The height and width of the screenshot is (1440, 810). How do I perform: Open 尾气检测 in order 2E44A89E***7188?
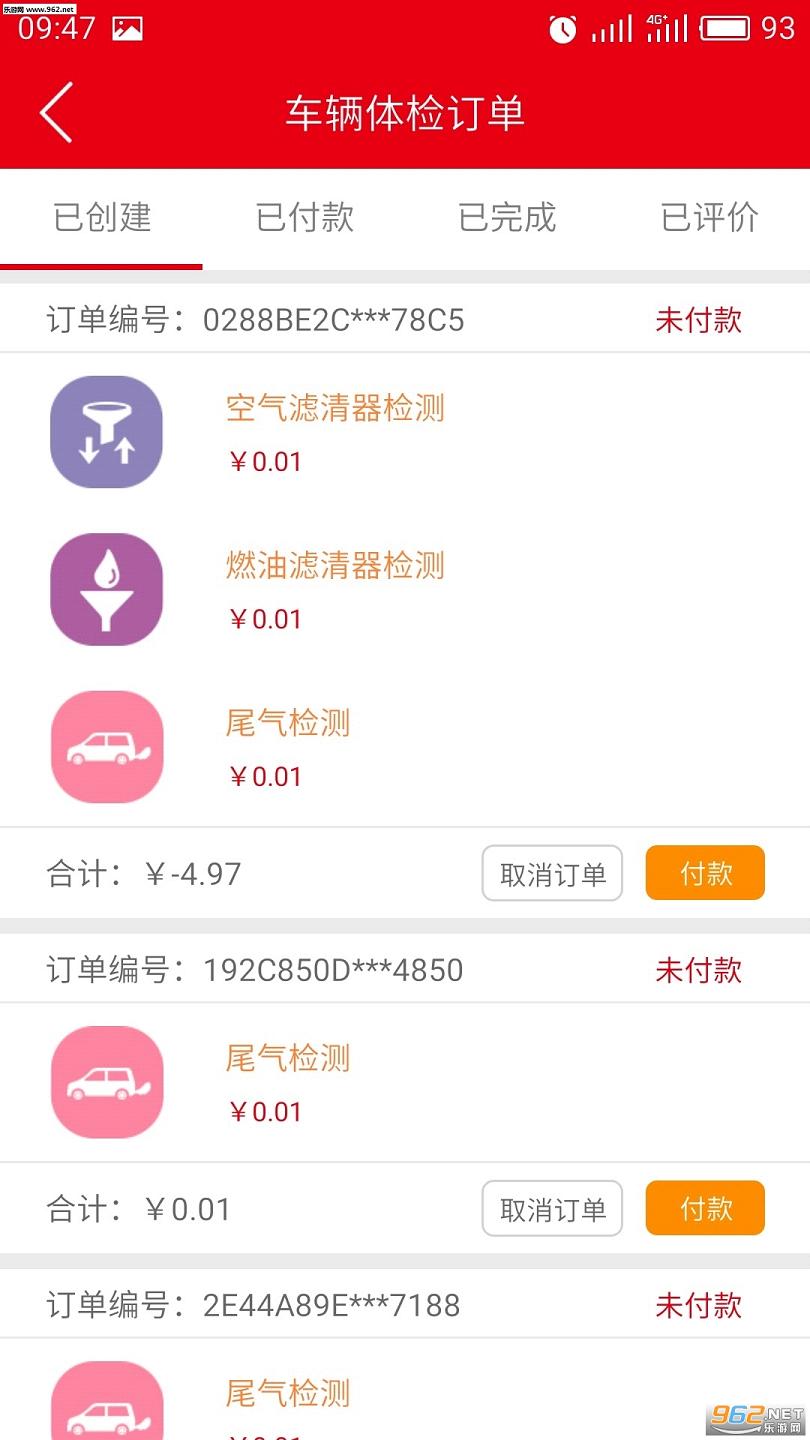(288, 1393)
